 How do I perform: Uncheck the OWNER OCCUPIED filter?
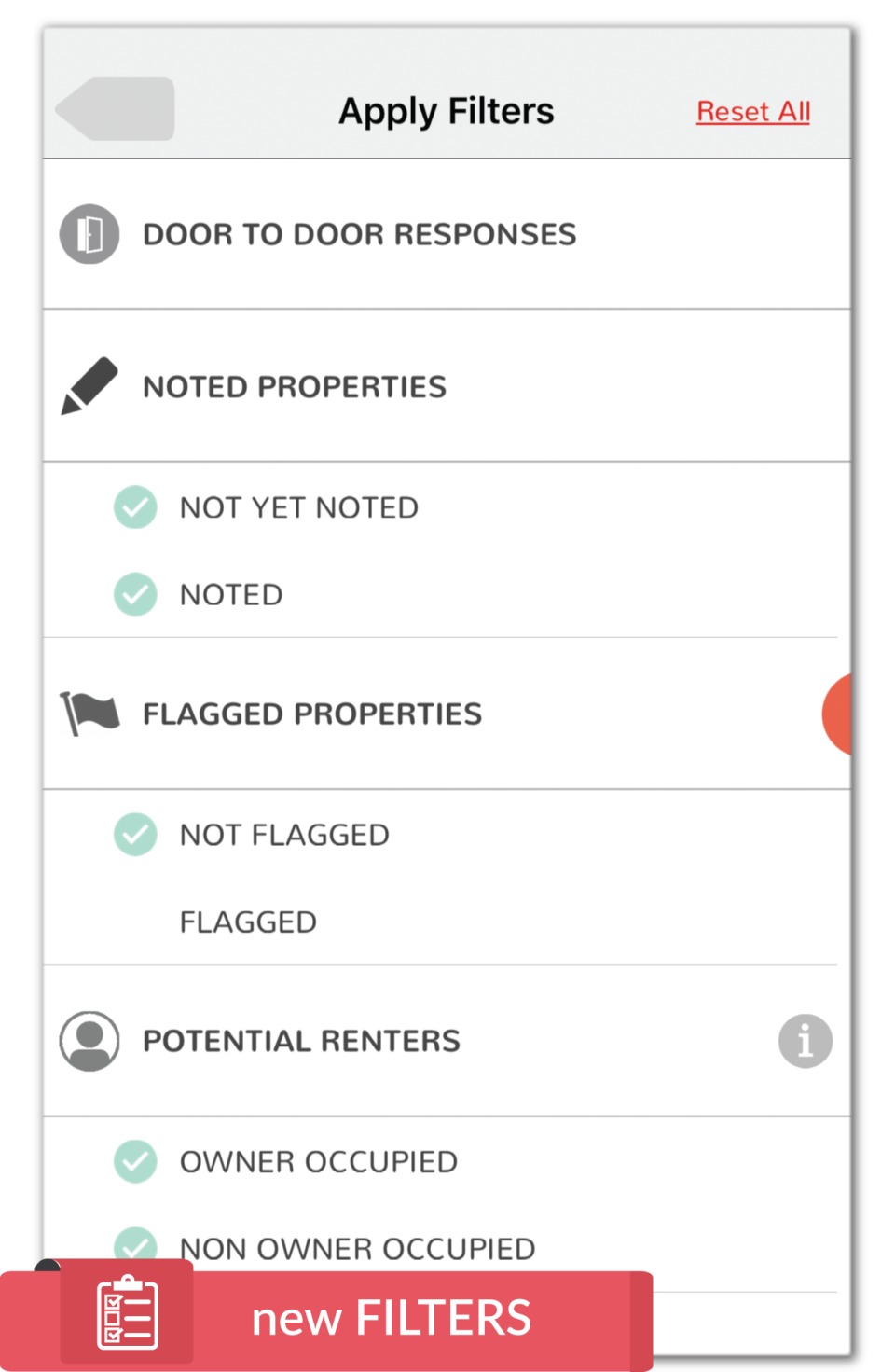coord(135,1161)
